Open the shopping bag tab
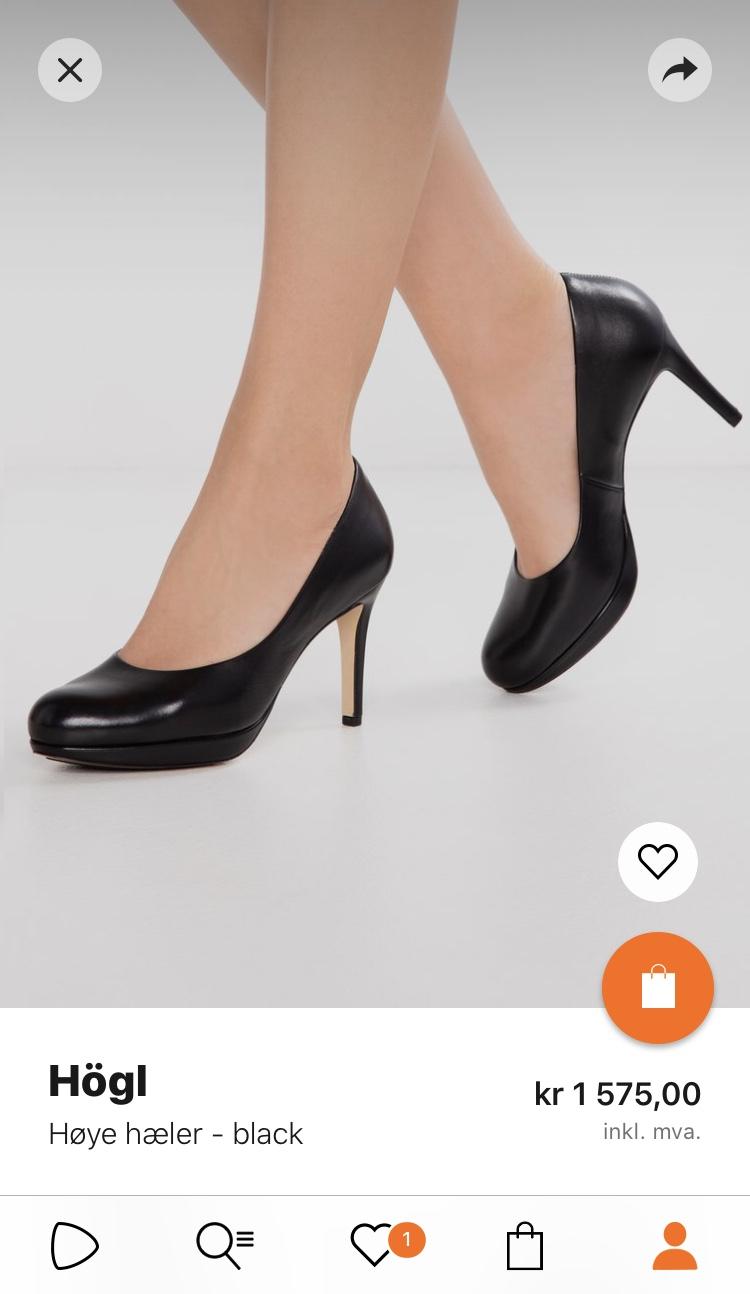The width and height of the screenshot is (750, 1294). click(524, 1246)
